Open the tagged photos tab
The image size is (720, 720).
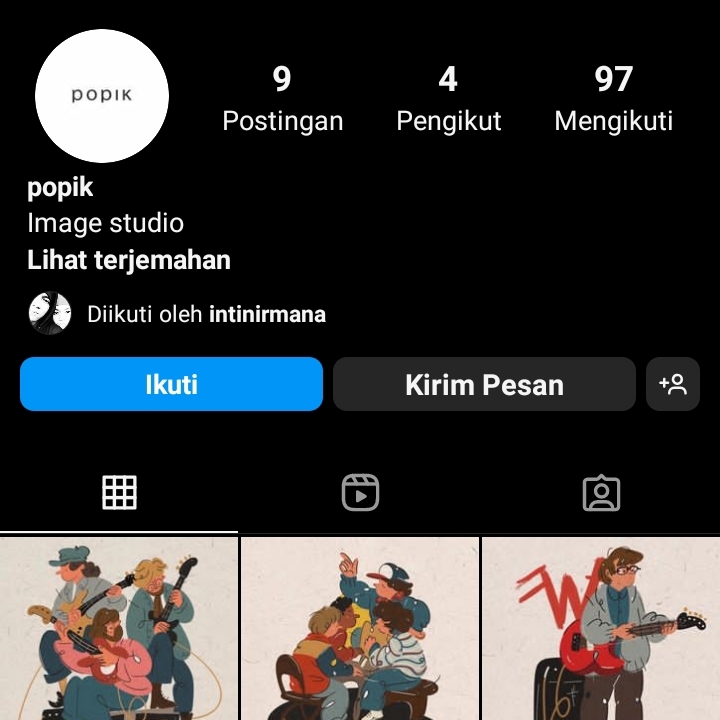point(601,493)
